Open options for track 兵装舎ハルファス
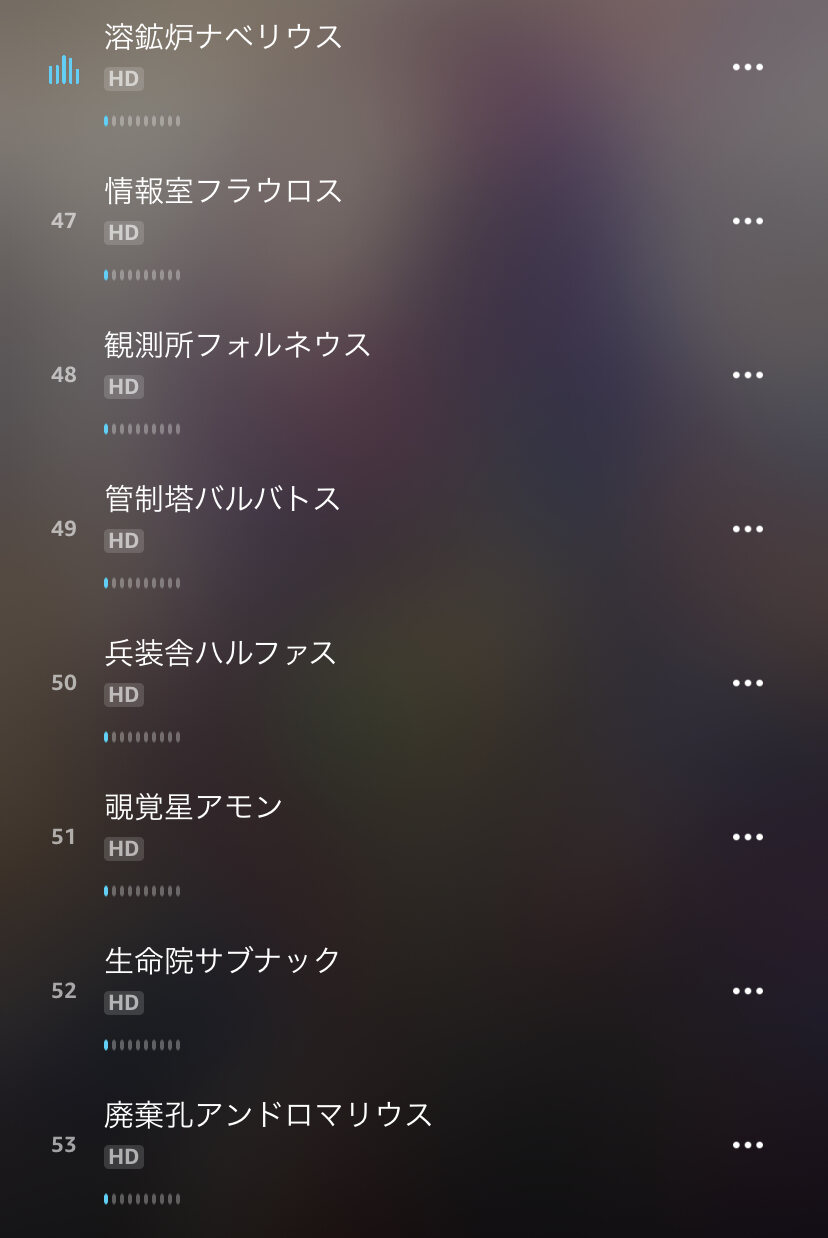 coord(747,683)
